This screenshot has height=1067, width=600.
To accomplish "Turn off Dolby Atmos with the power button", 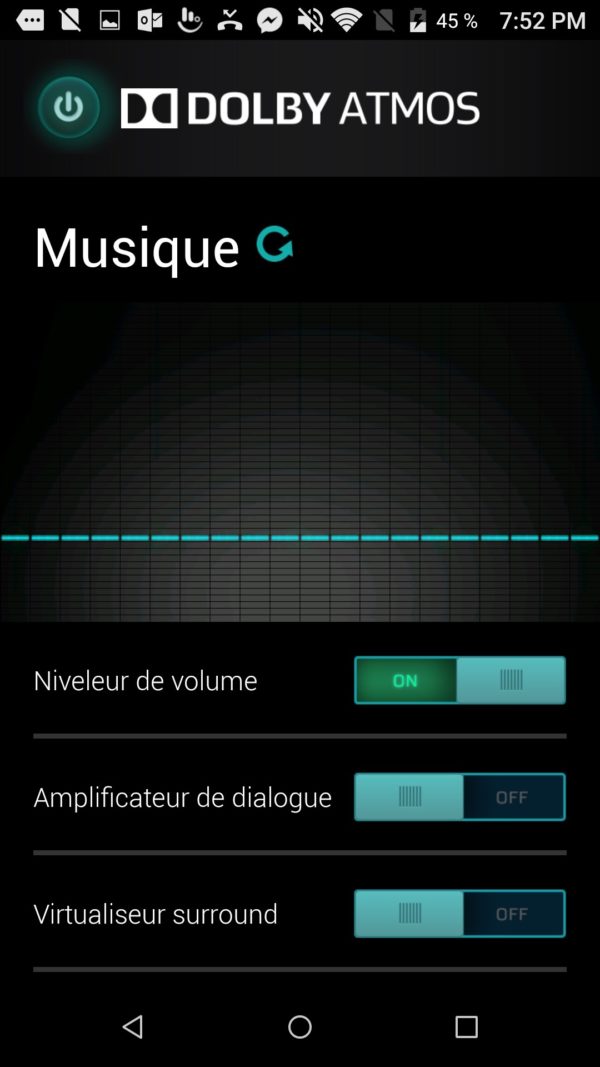I will coord(68,107).
